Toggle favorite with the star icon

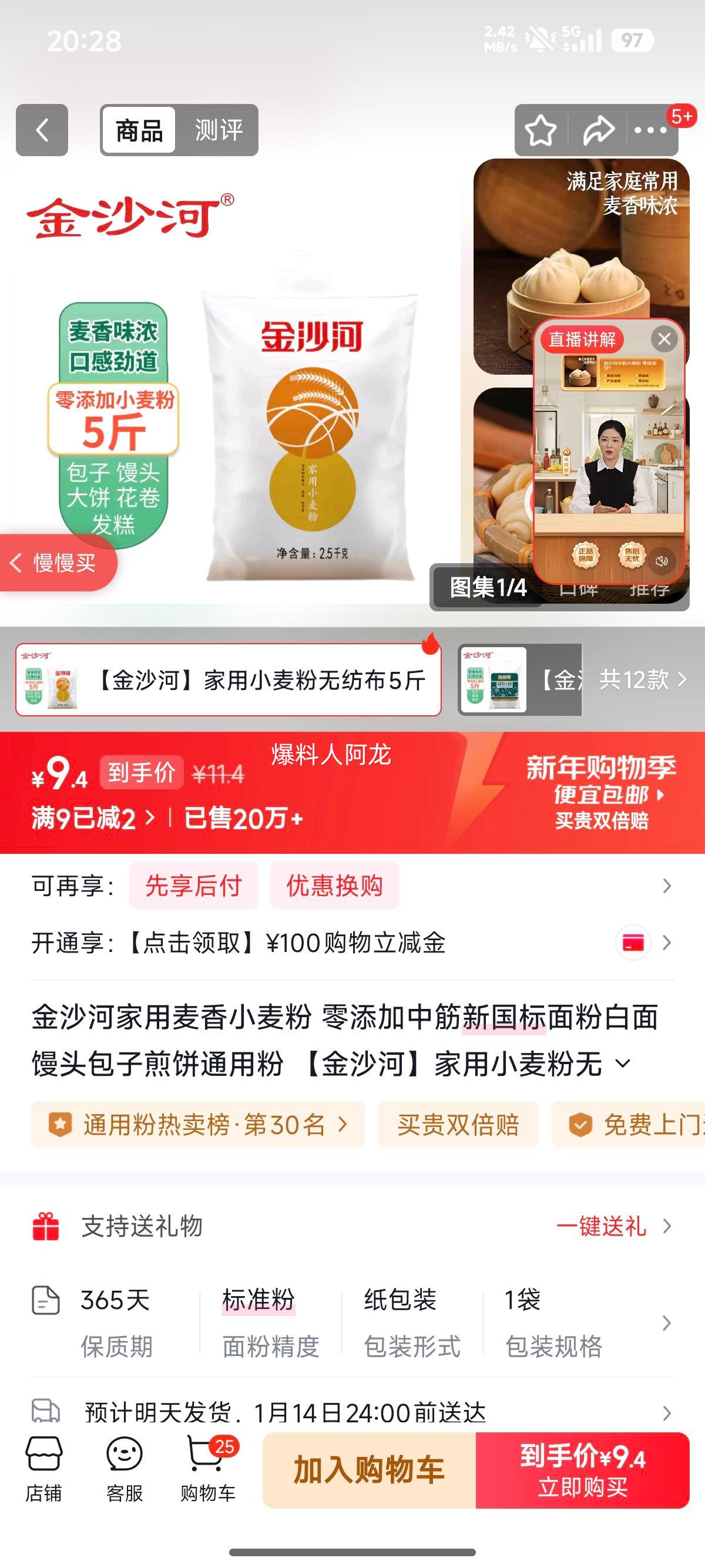pos(540,129)
